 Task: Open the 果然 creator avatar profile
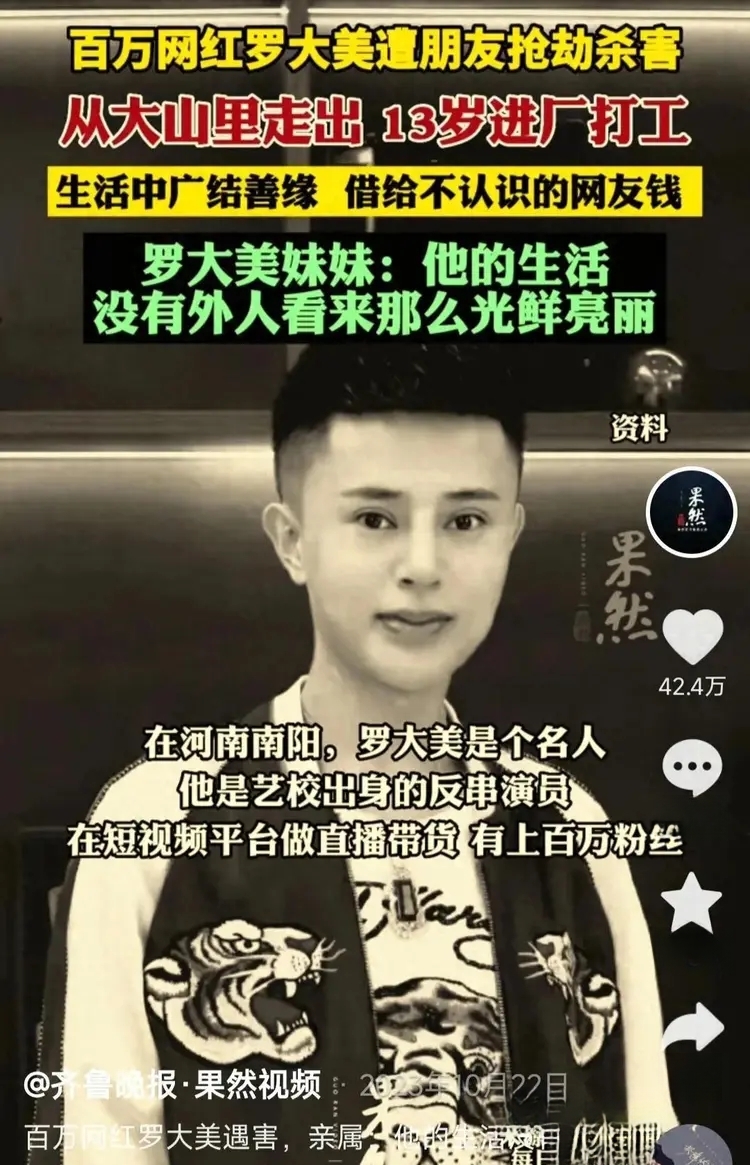click(x=692, y=511)
